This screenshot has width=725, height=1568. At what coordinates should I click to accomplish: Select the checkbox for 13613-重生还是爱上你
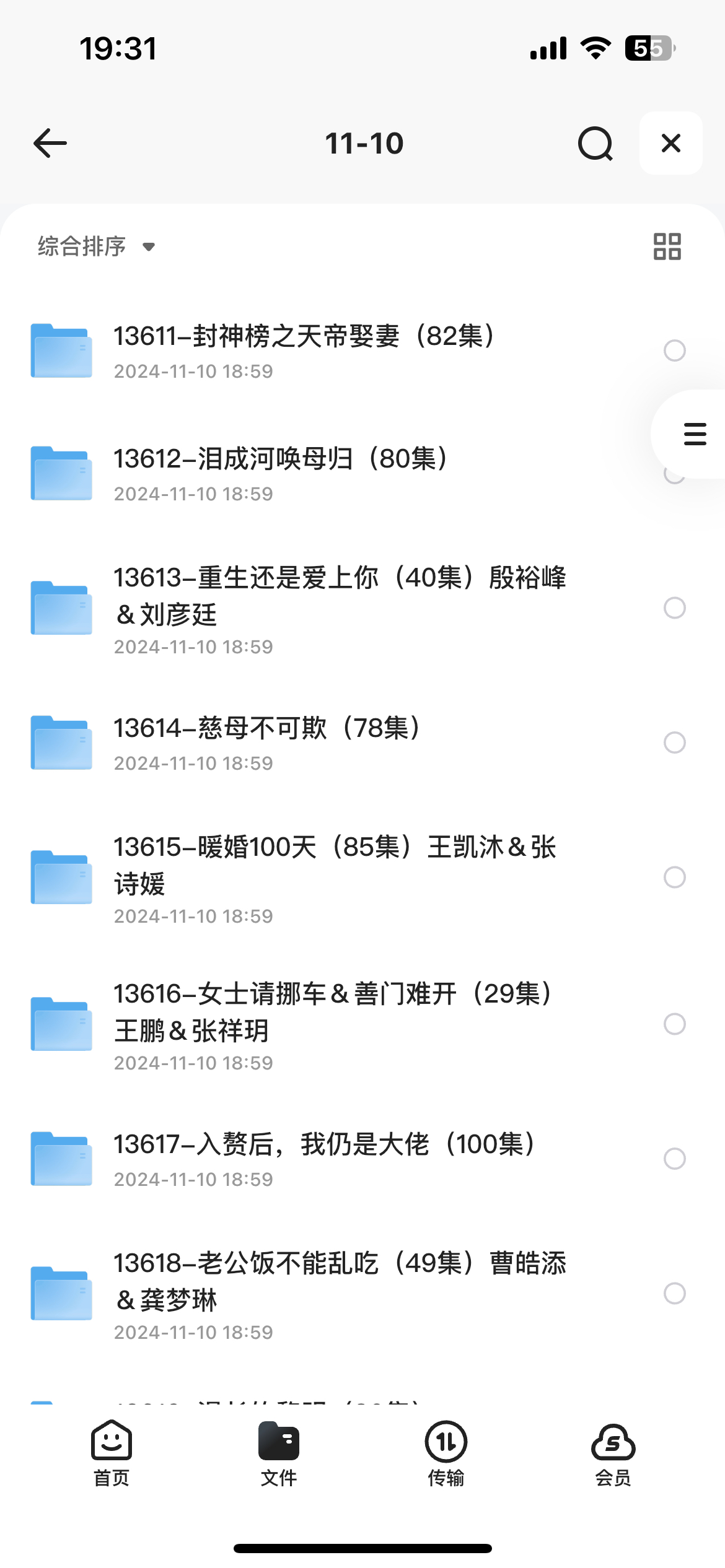[x=674, y=608]
